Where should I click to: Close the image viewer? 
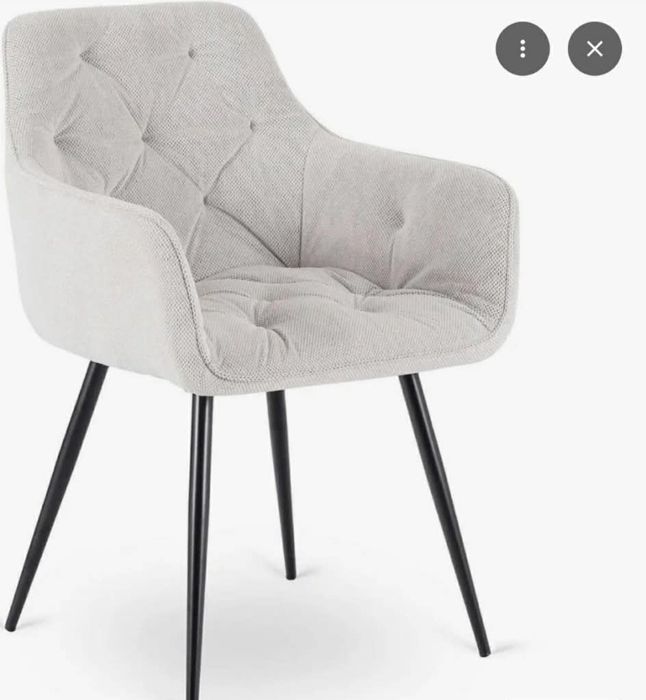594,48
